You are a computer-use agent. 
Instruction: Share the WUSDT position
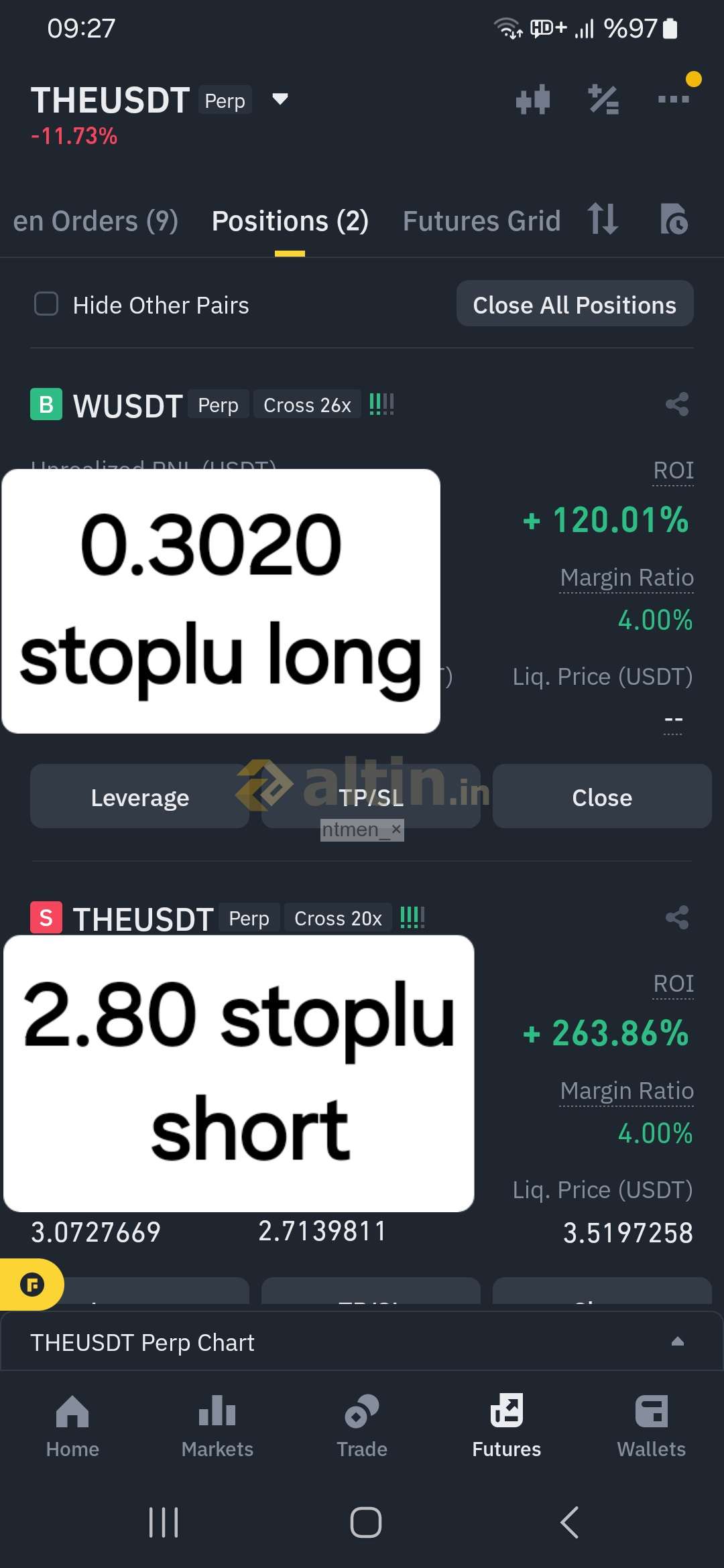click(x=677, y=404)
